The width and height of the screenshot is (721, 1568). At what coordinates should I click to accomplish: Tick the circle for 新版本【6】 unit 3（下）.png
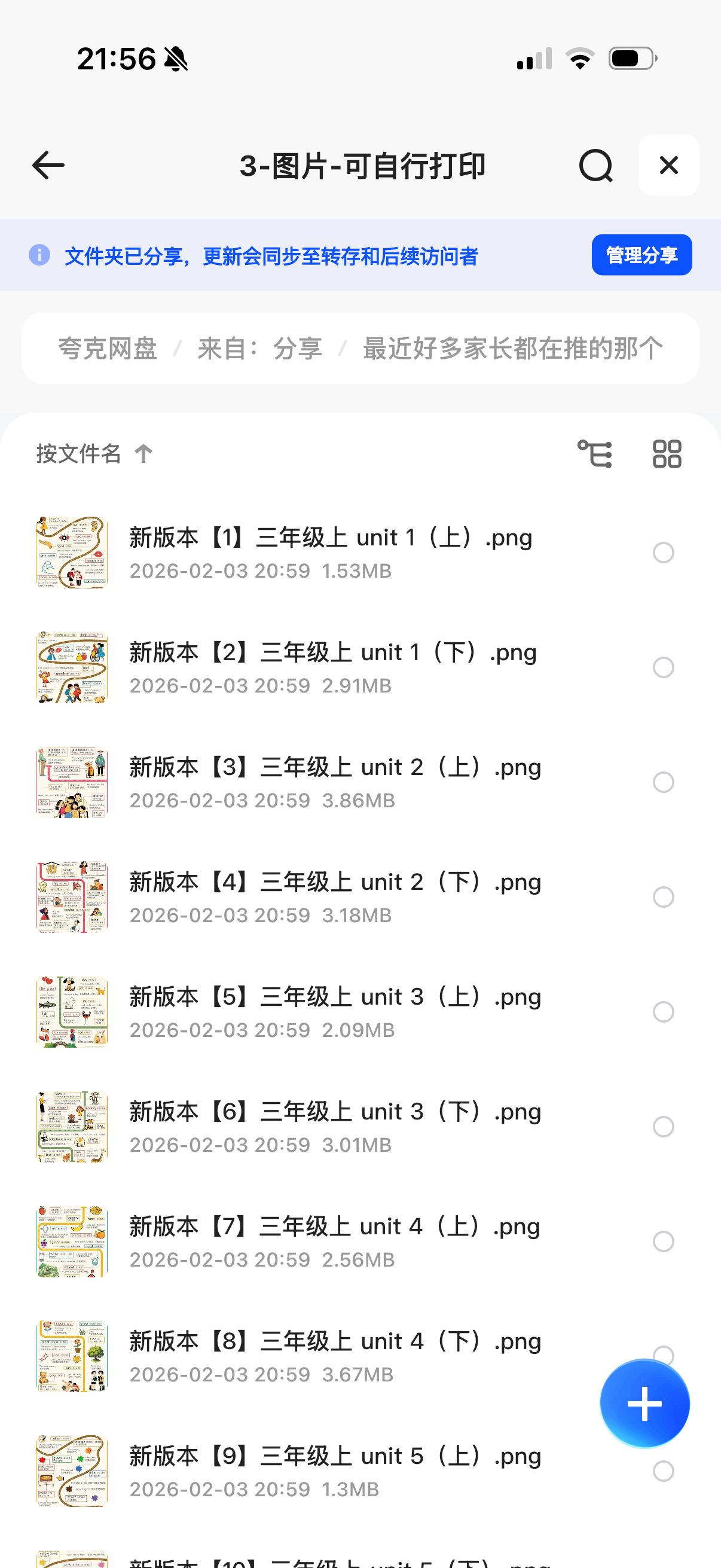click(x=662, y=1127)
